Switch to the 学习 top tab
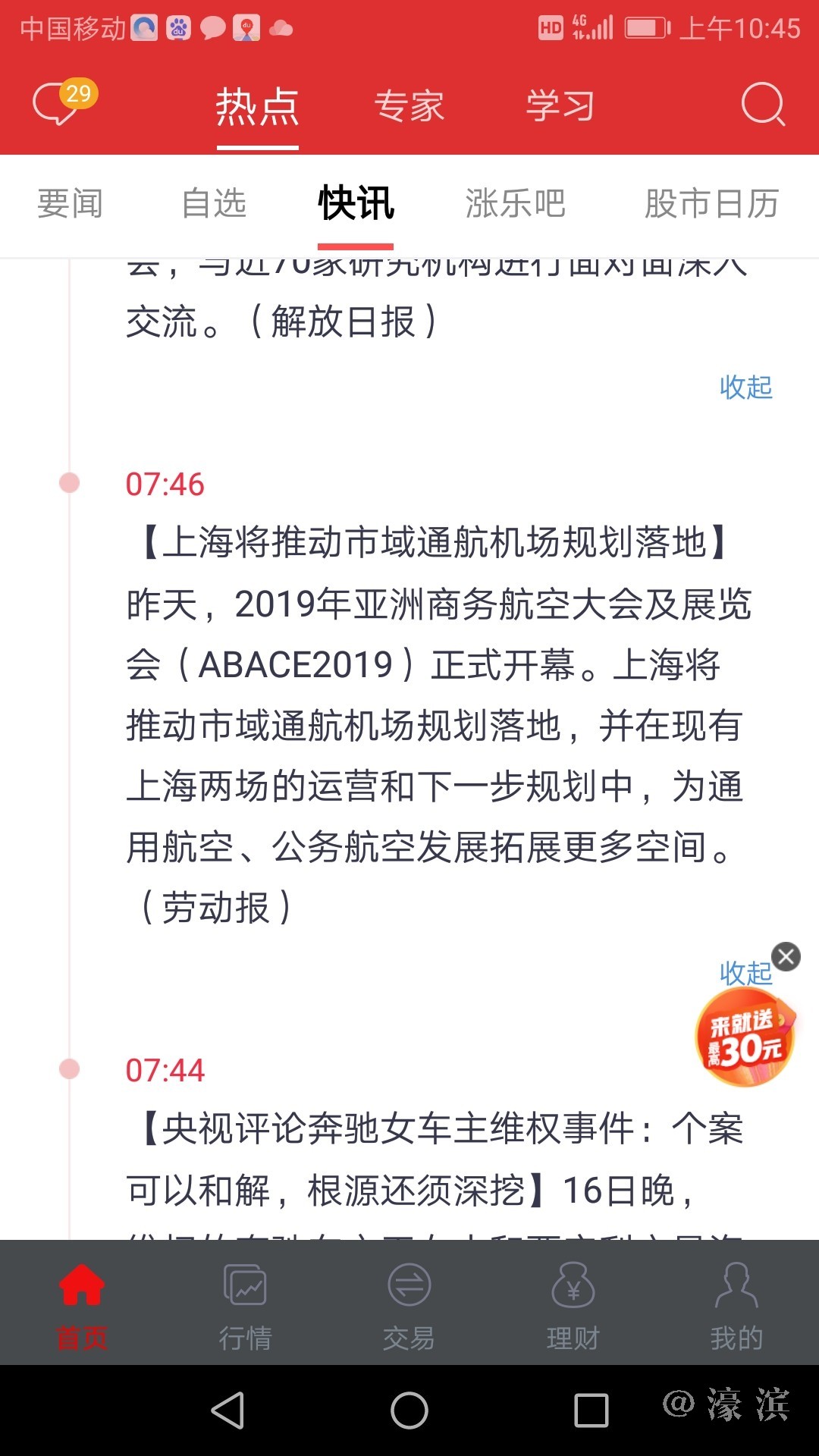Image resolution: width=819 pixels, height=1456 pixels. pyautogui.click(x=560, y=106)
